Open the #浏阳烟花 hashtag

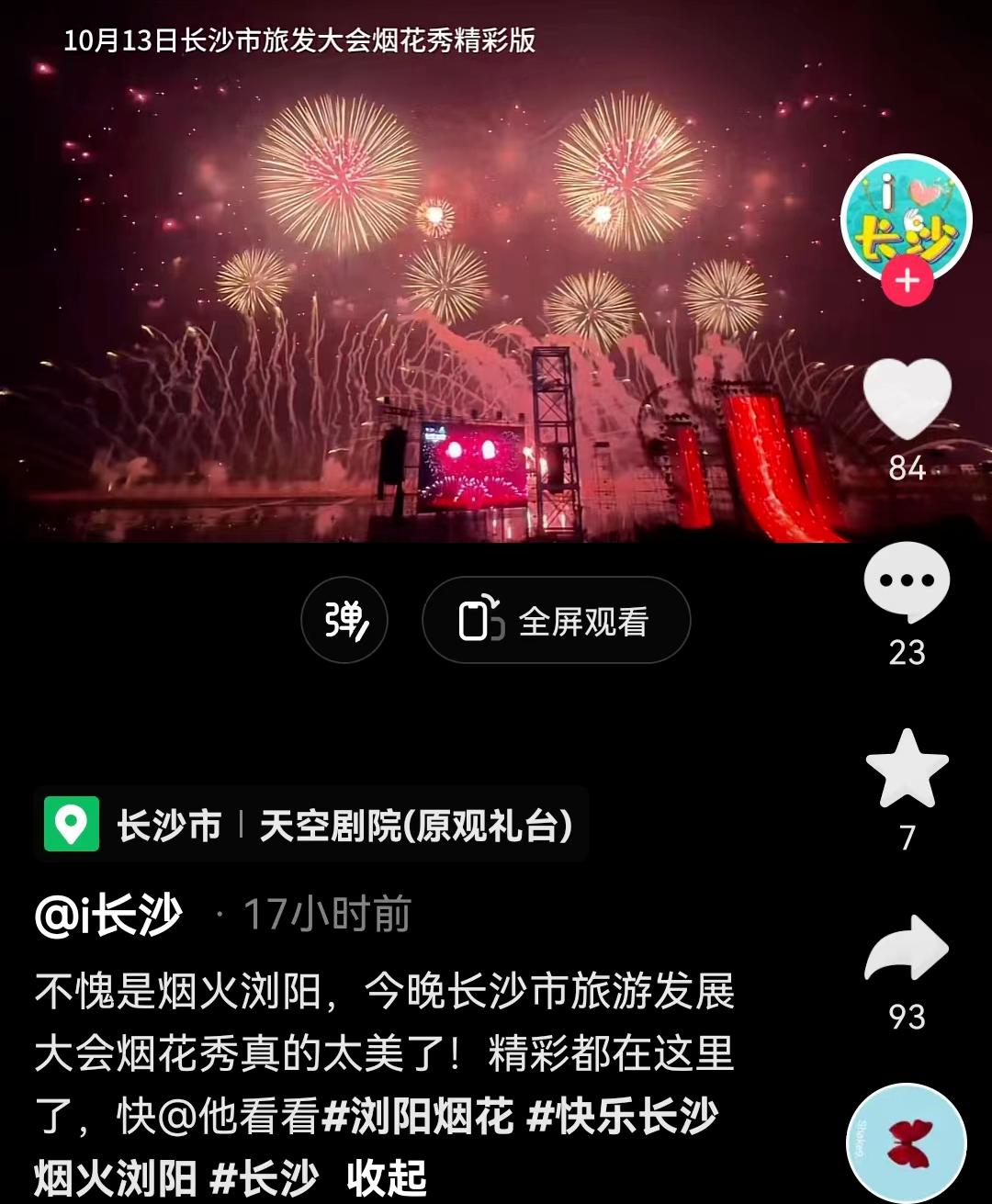(x=419, y=1116)
